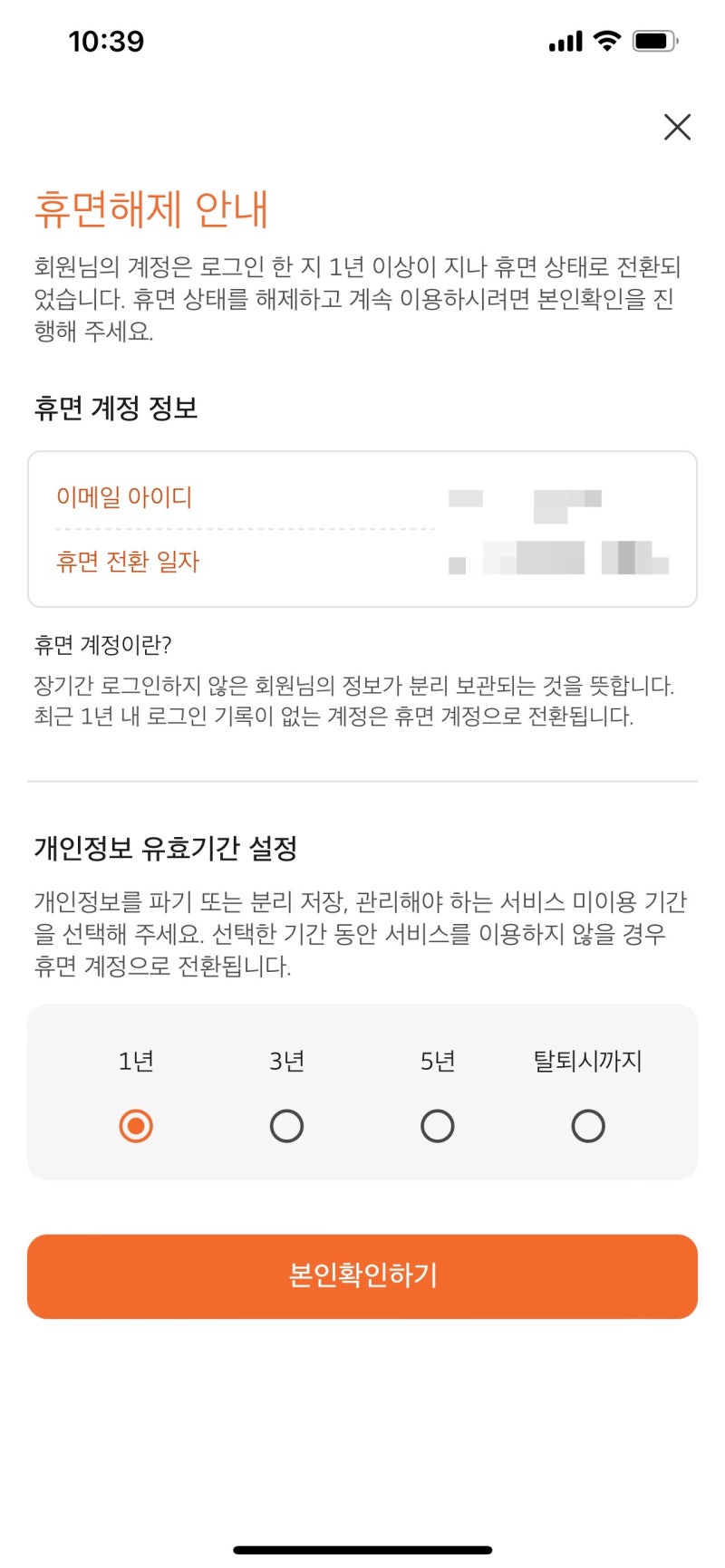This screenshot has width=725, height=1568.
Task: Select the 3년 retention period option
Action: pyautogui.click(x=286, y=1126)
